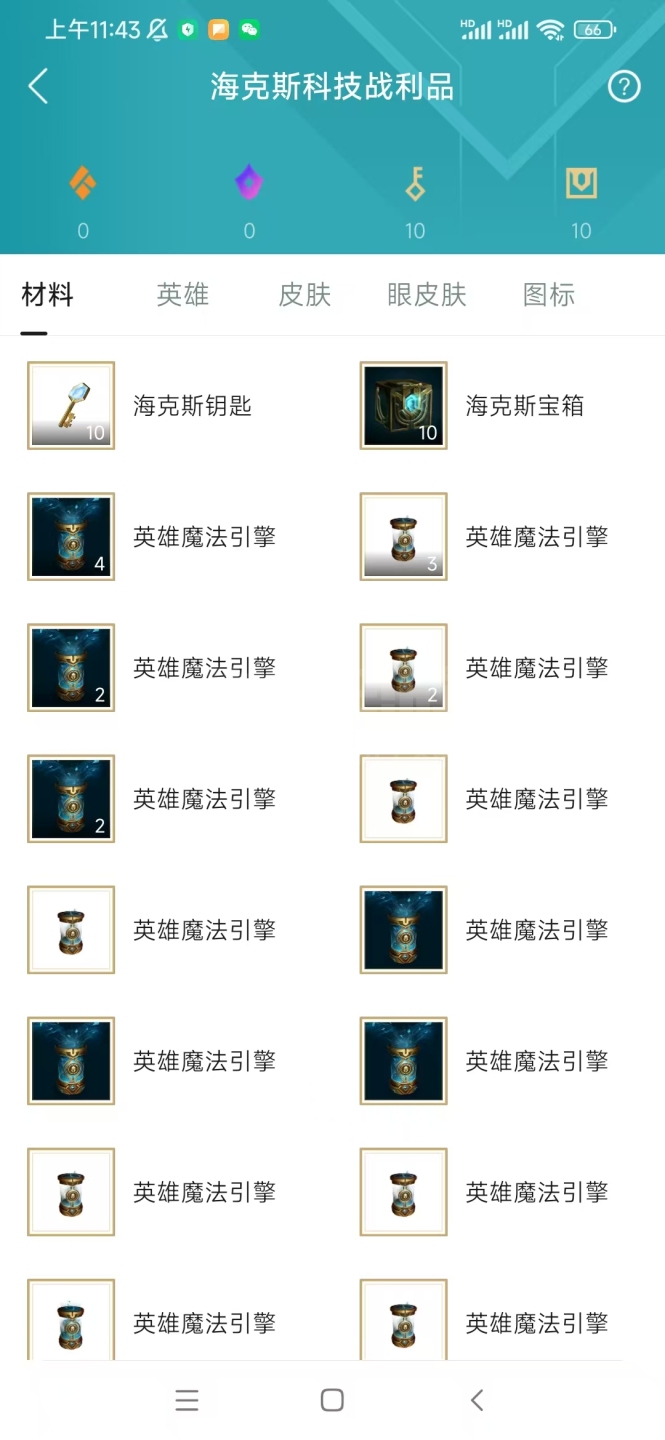Switch to the 英雄 tab
The width and height of the screenshot is (665, 1440).
coord(183,295)
